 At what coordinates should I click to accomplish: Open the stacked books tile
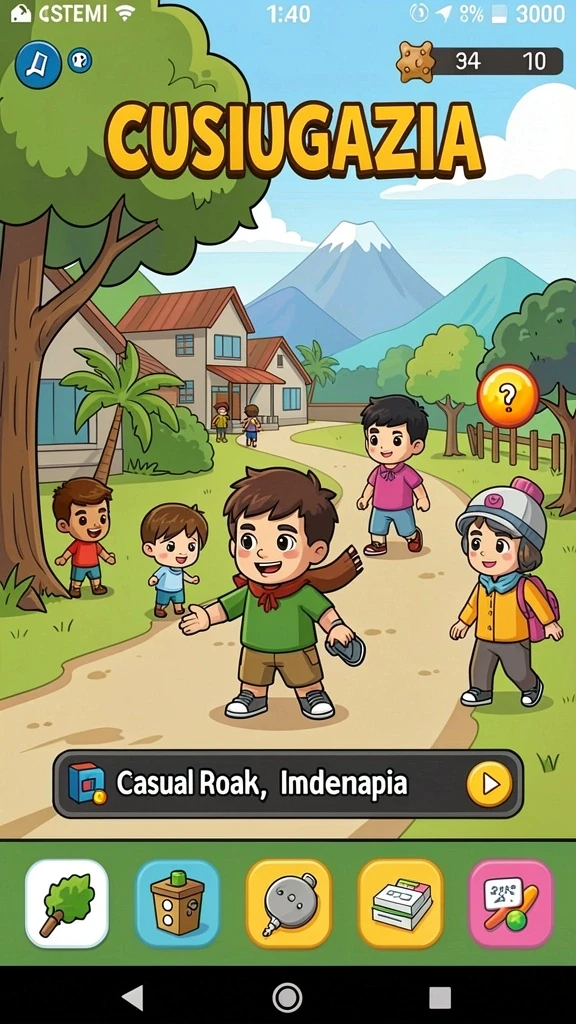coord(400,903)
